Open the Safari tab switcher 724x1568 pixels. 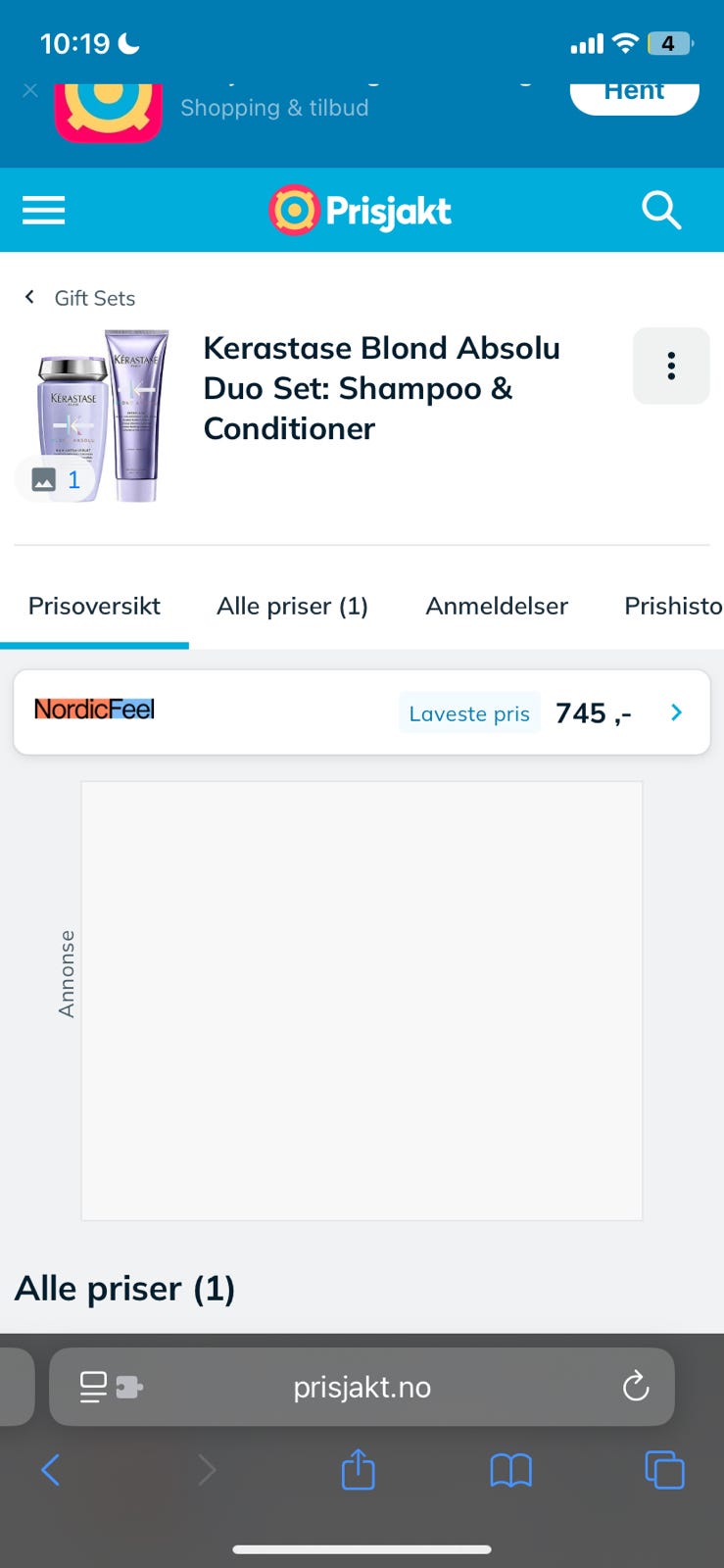pyautogui.click(x=664, y=1470)
